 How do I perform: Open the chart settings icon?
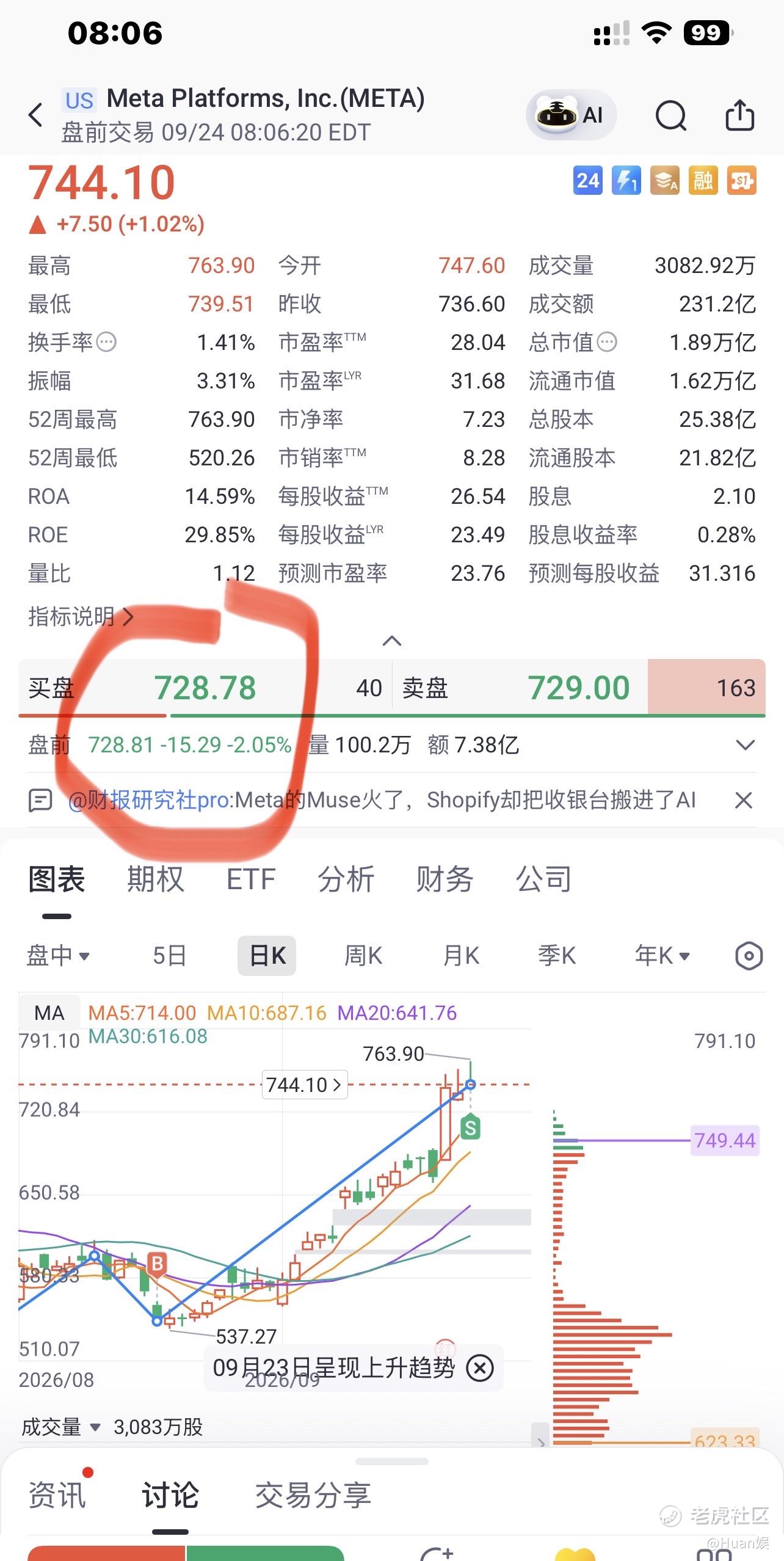749,956
